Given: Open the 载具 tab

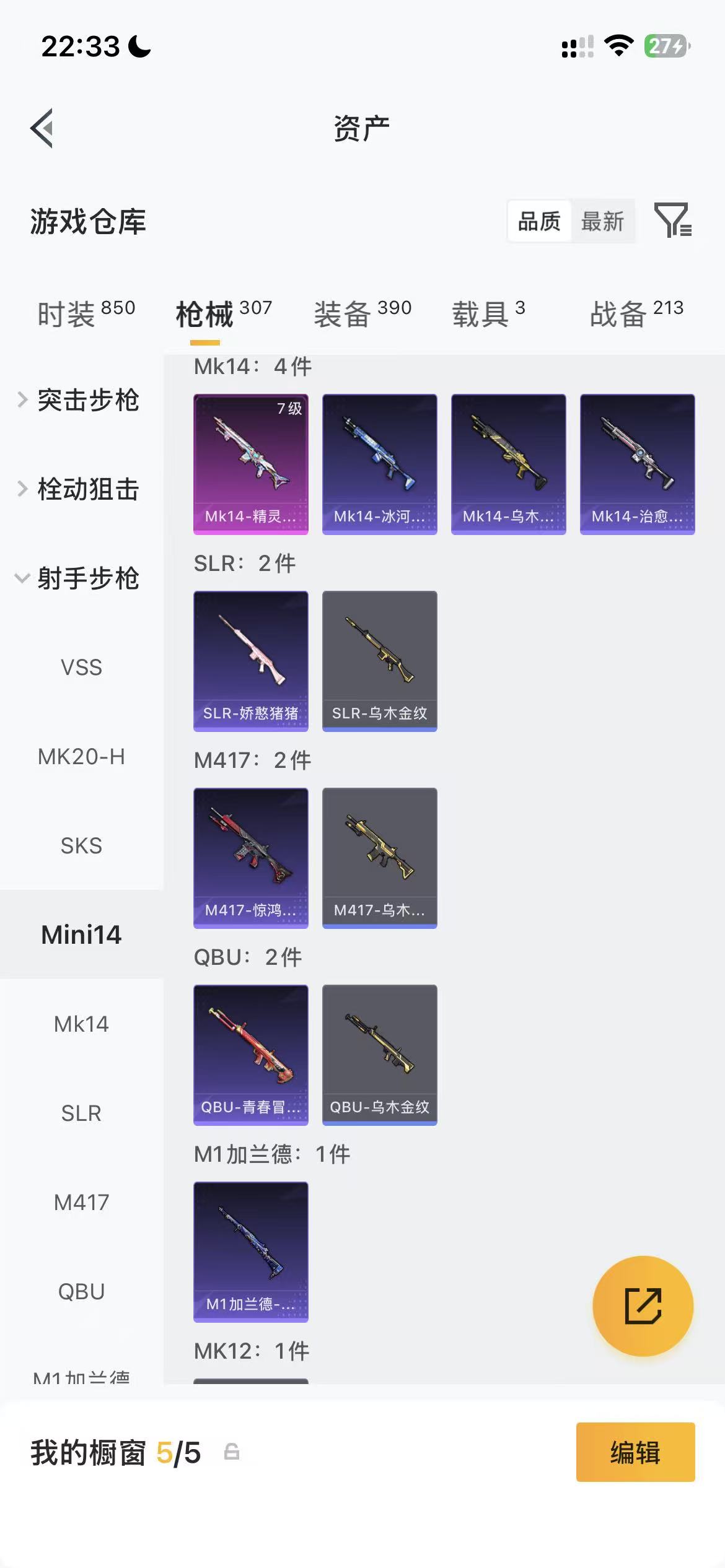Looking at the screenshot, I should tap(488, 313).
